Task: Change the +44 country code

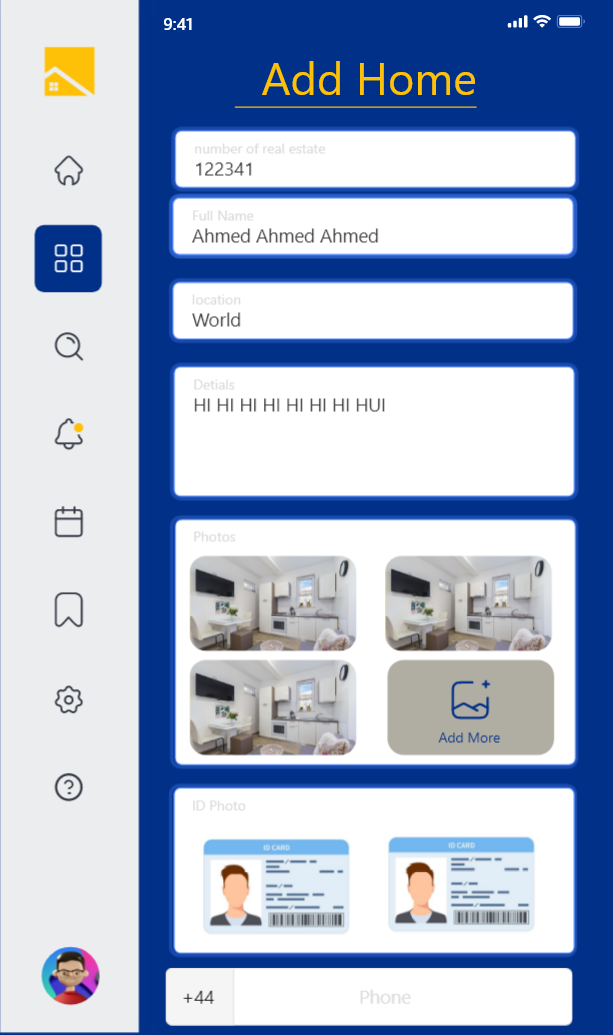Action: click(199, 997)
